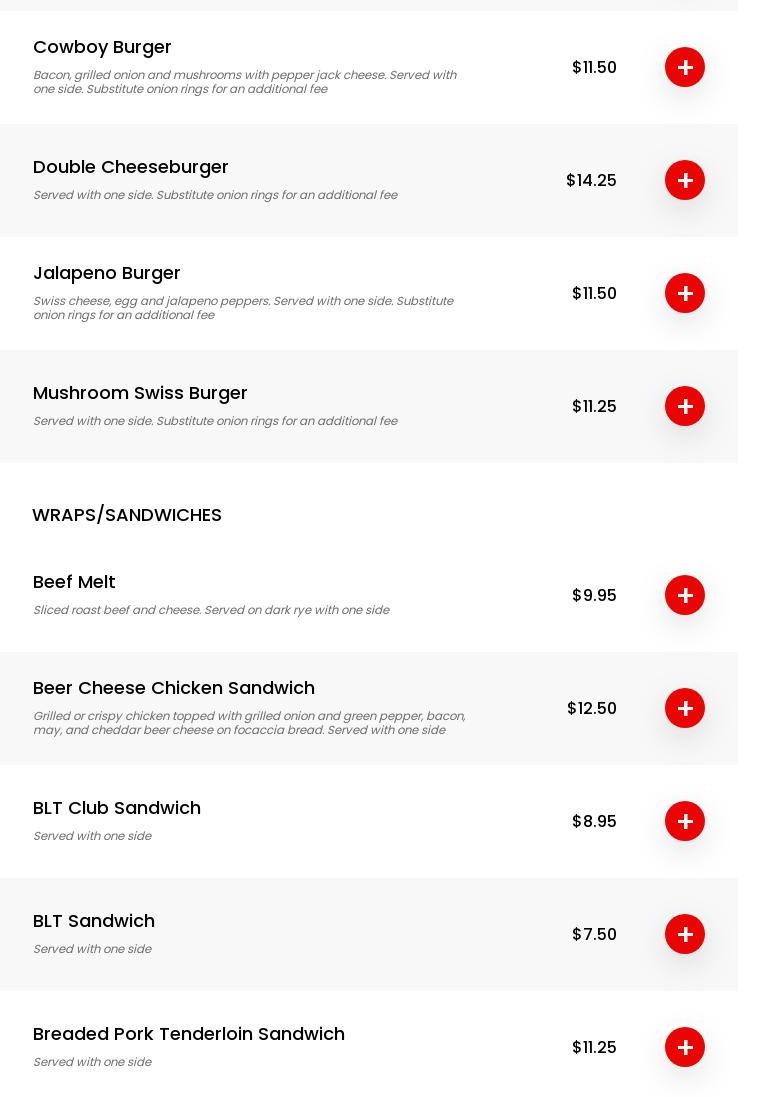This screenshot has height=1097, width=770.
Task: Add the Double Cheeseburger using its plus button
Action: (685, 180)
